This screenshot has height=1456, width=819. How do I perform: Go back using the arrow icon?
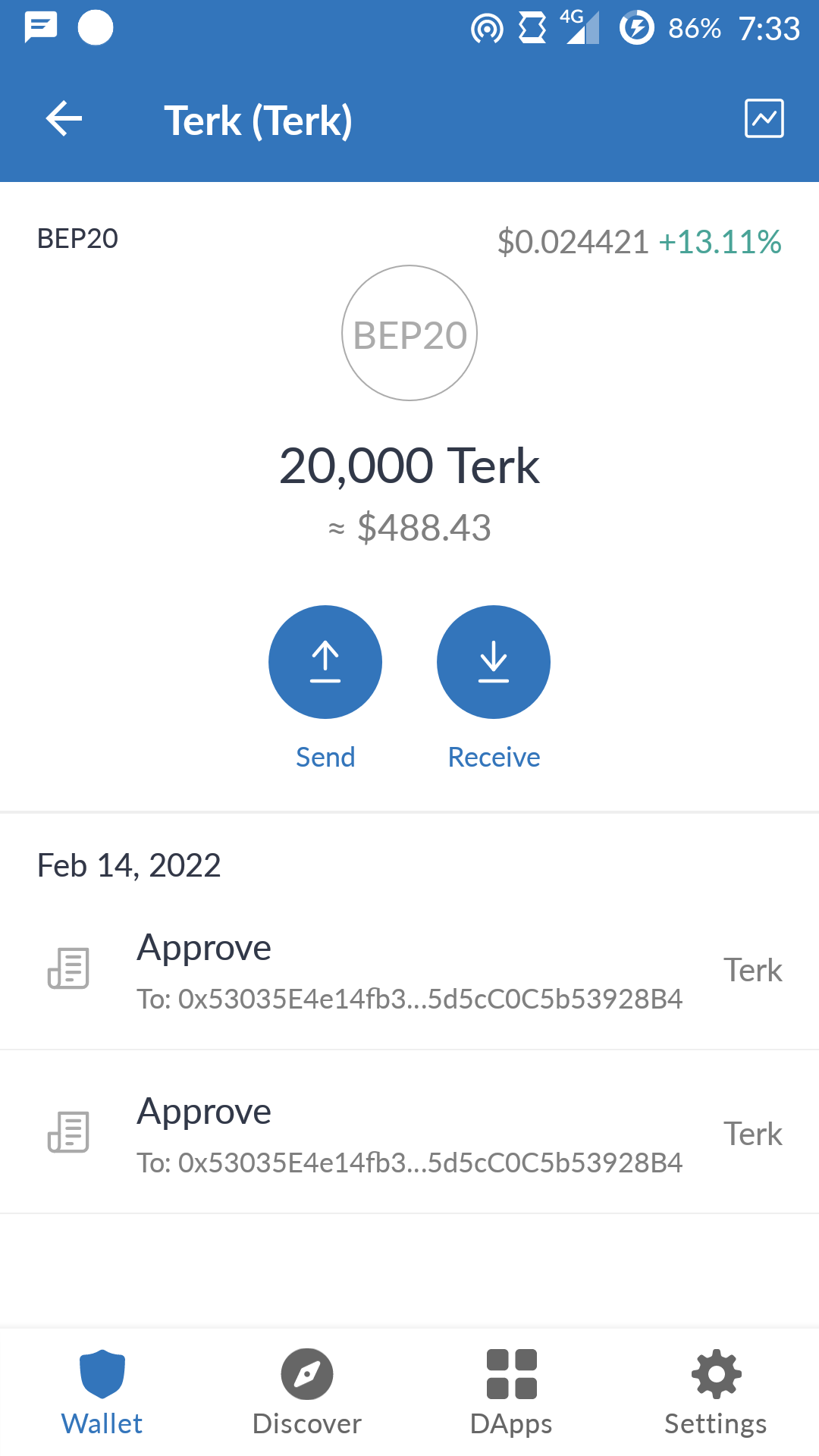(x=64, y=119)
